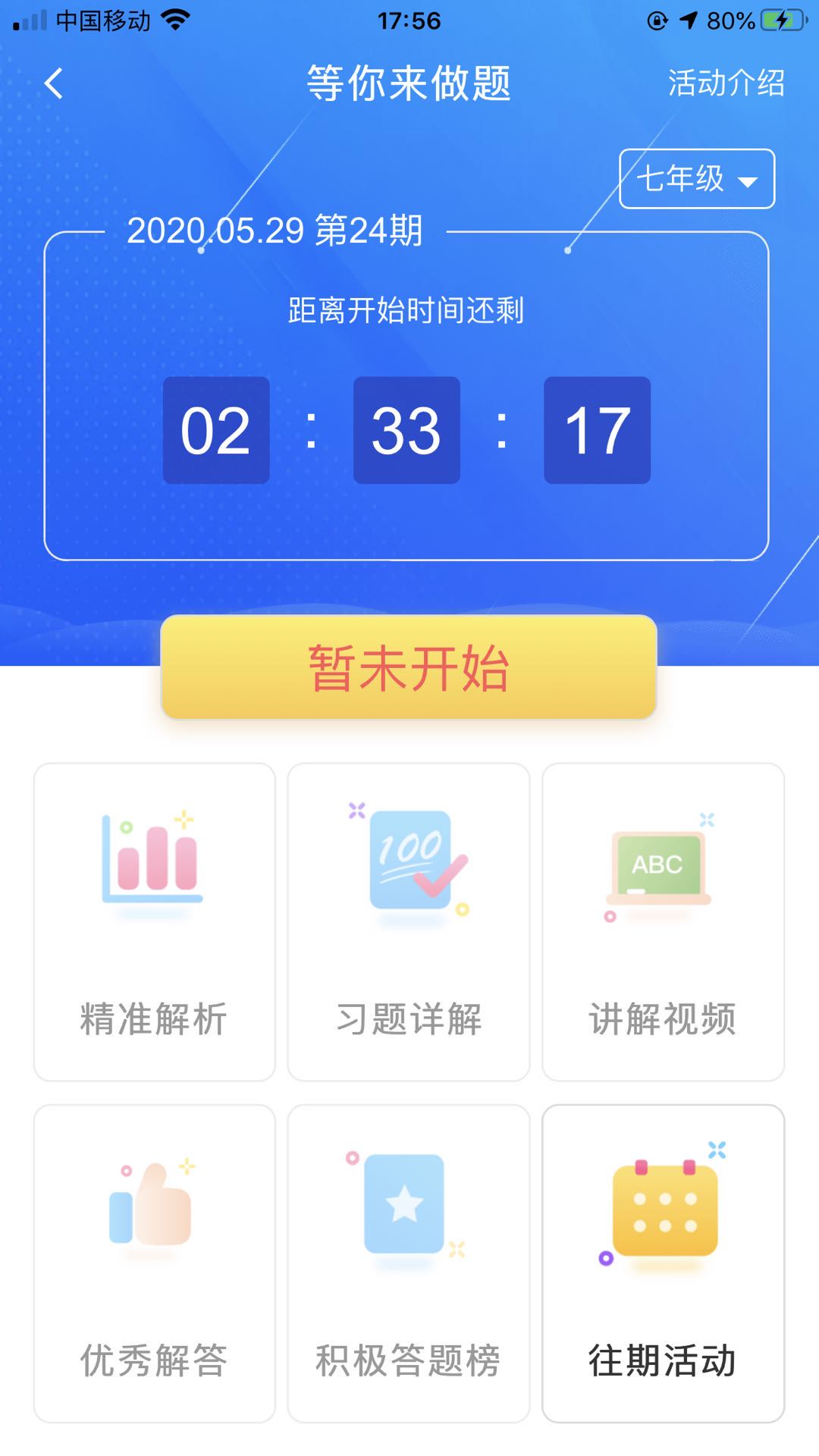Tap the hours block of the countdown
819x1456 pixels.
[215, 430]
